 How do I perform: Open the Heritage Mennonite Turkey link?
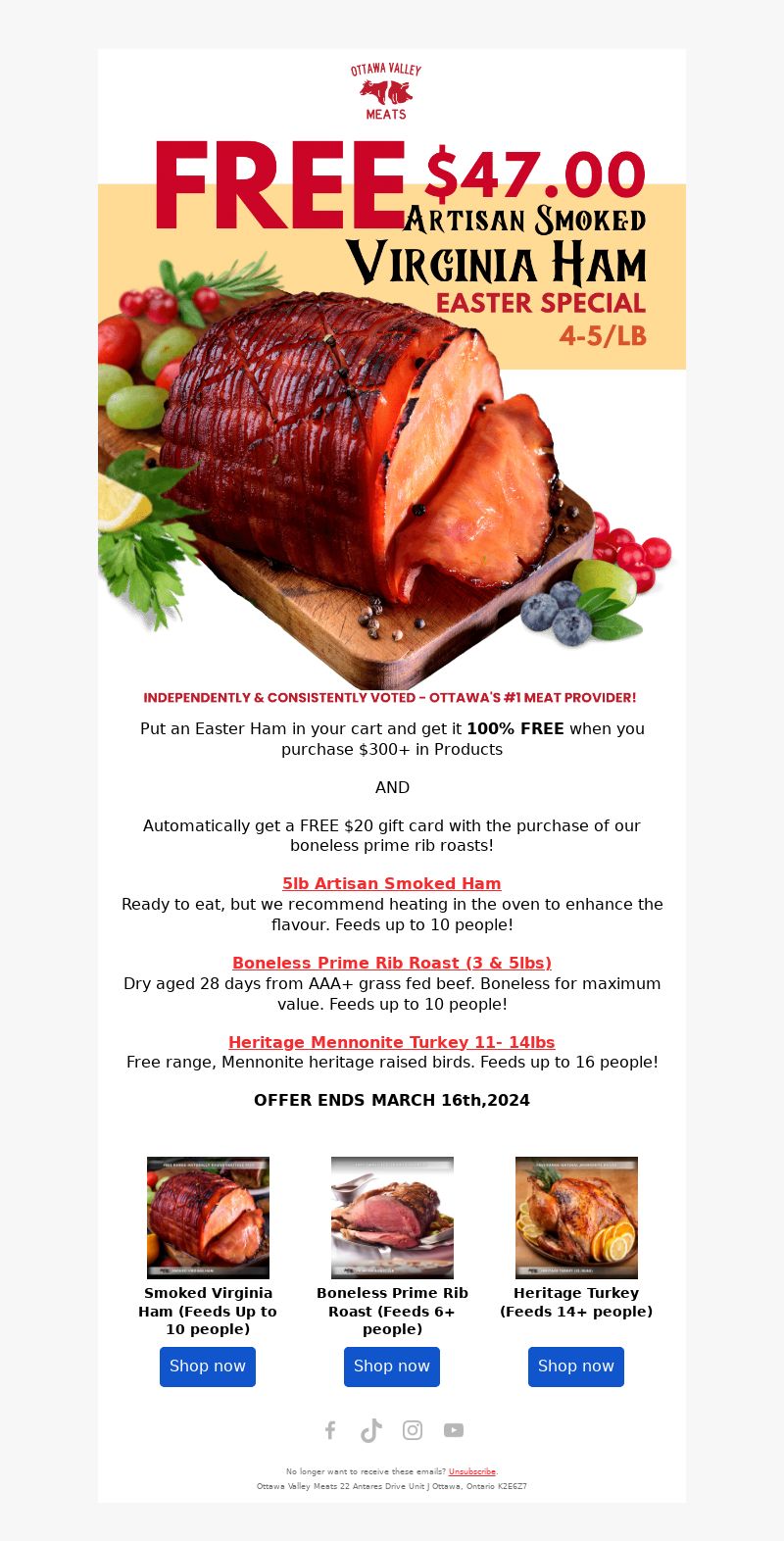pos(392,1042)
